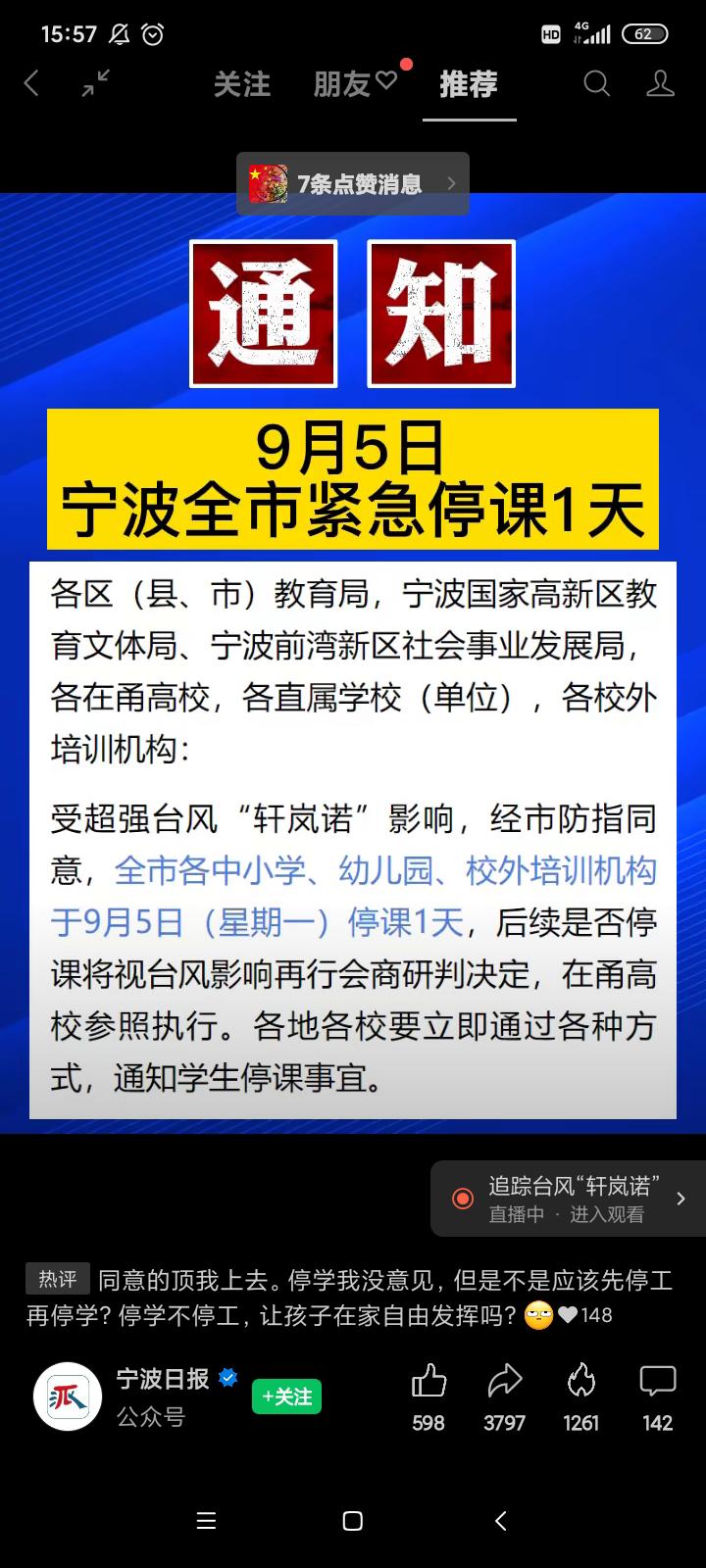This screenshot has width=706, height=1568.
Task: Open the 宁波日报 account avatar
Action: coord(67,1396)
